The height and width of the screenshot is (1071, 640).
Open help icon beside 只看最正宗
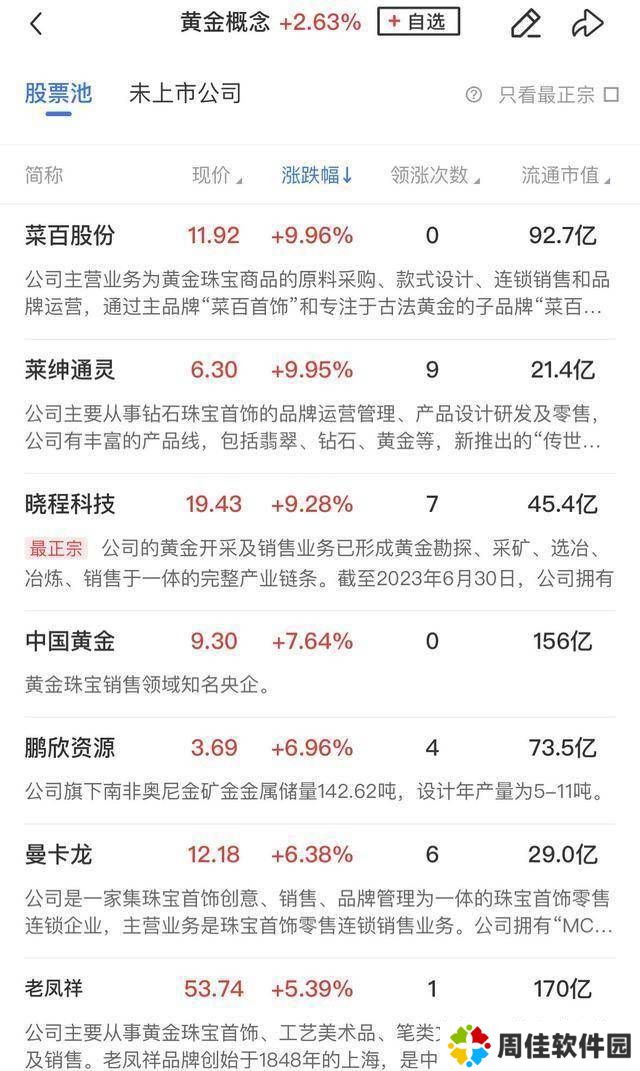point(473,94)
